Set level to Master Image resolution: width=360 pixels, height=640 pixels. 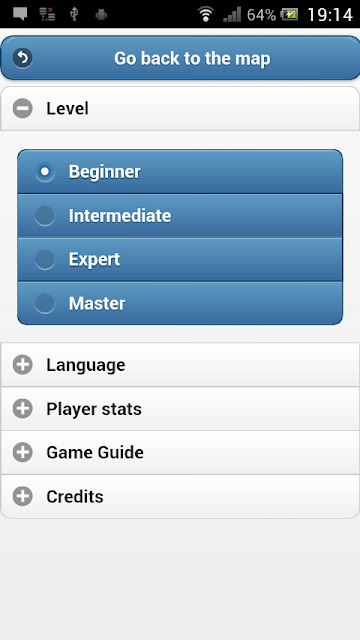pos(180,303)
